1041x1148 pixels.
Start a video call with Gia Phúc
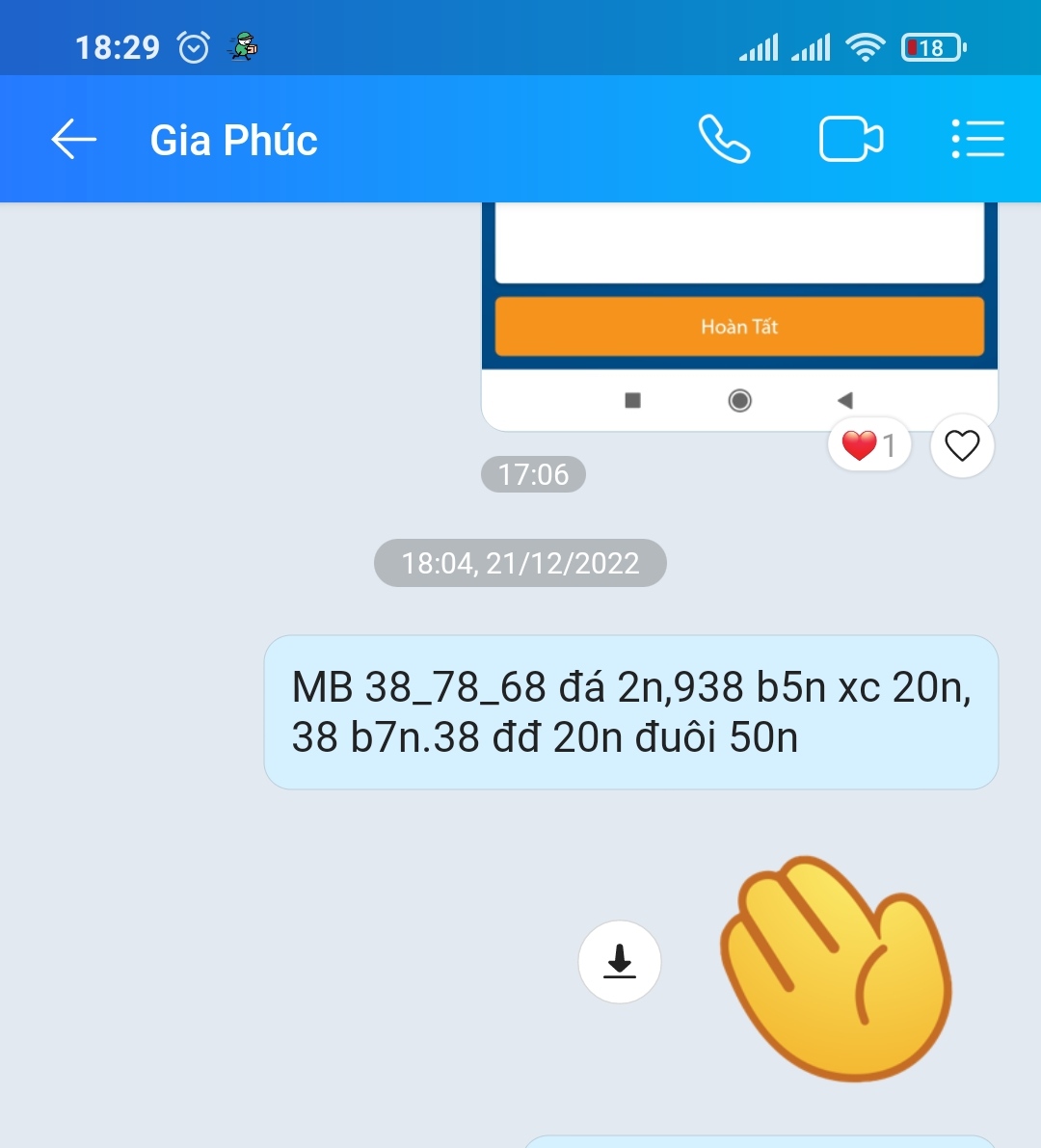(x=850, y=140)
